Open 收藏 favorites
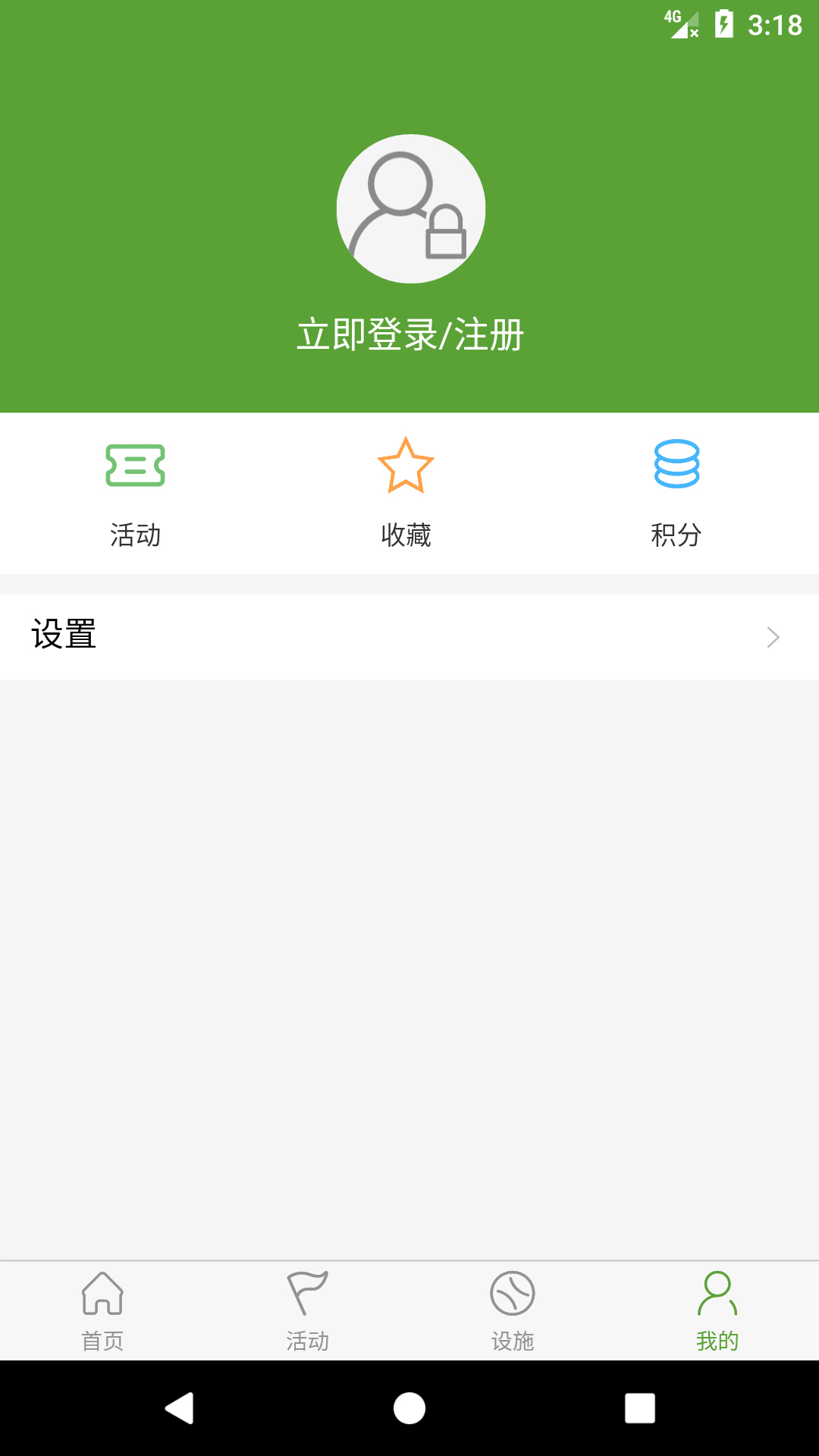819x1456 pixels. (x=406, y=491)
